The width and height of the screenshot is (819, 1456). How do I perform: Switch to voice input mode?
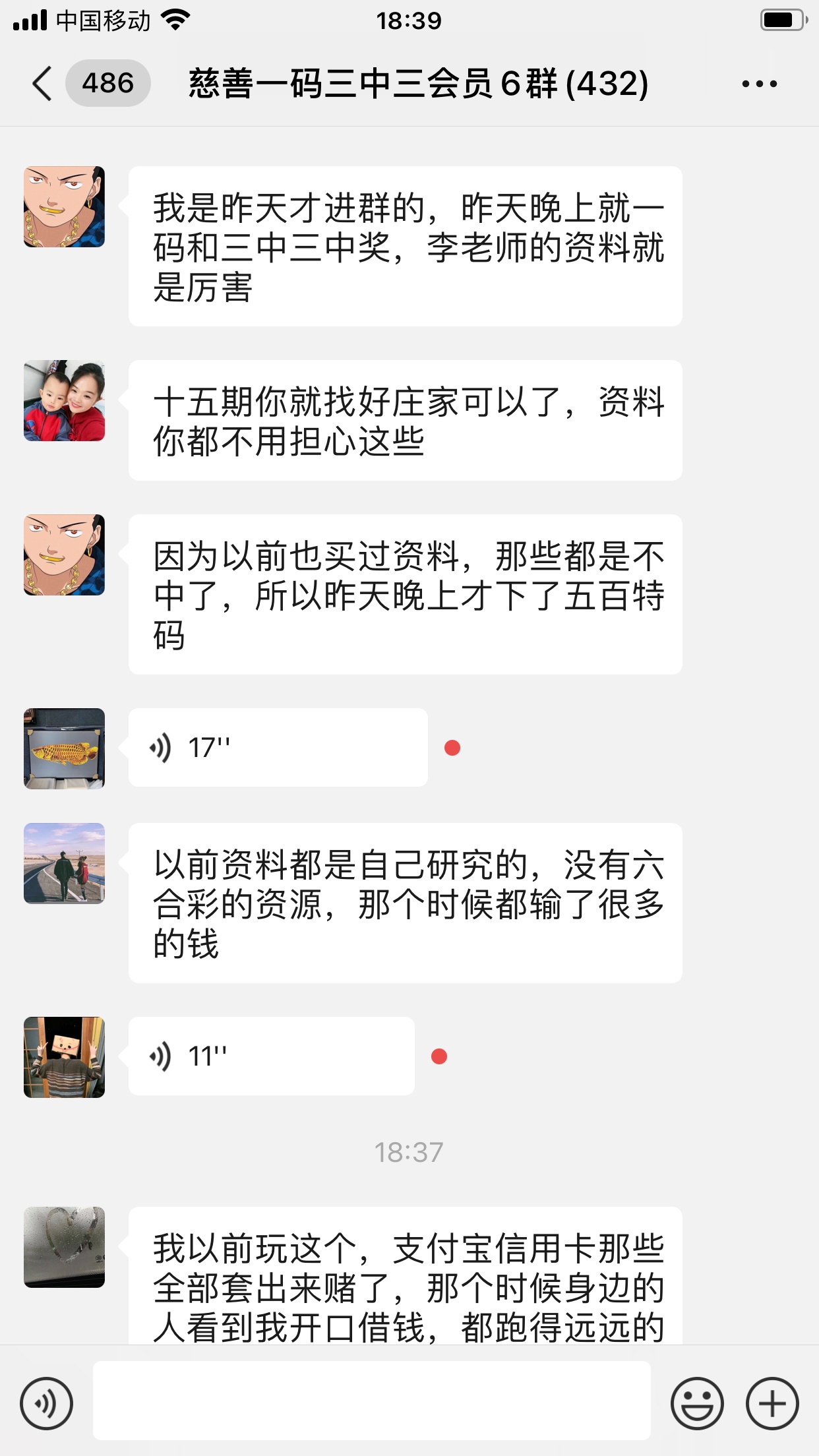[x=46, y=1403]
